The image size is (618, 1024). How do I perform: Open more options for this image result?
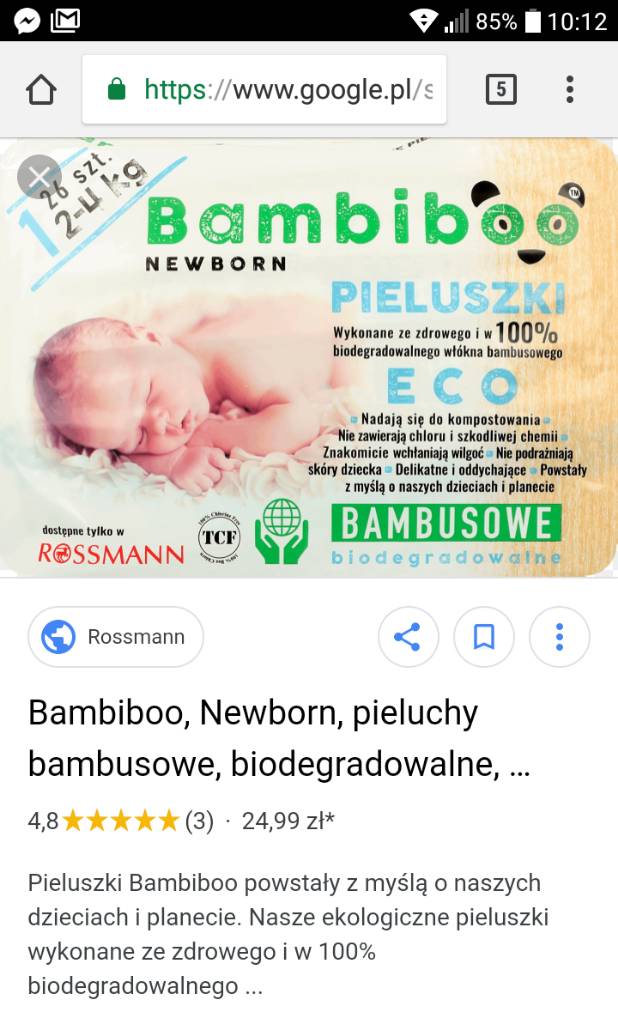click(x=559, y=637)
